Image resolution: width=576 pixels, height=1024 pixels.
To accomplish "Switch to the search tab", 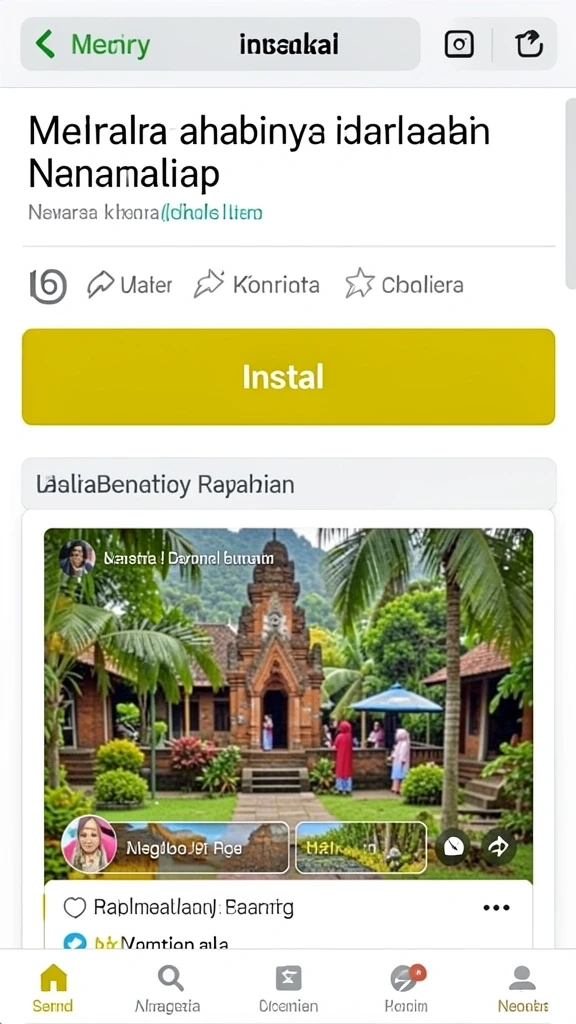I will (168, 988).
